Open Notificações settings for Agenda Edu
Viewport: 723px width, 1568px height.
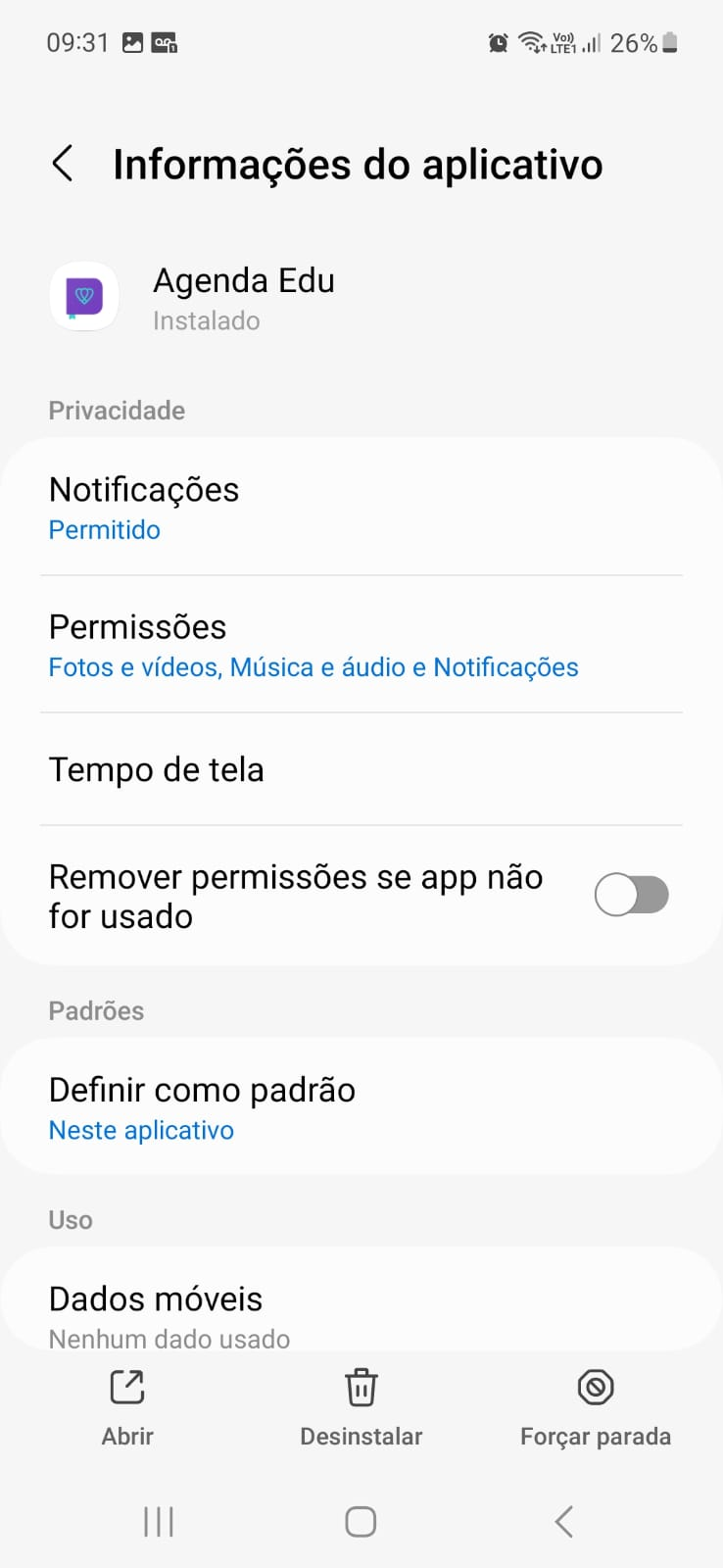361,508
